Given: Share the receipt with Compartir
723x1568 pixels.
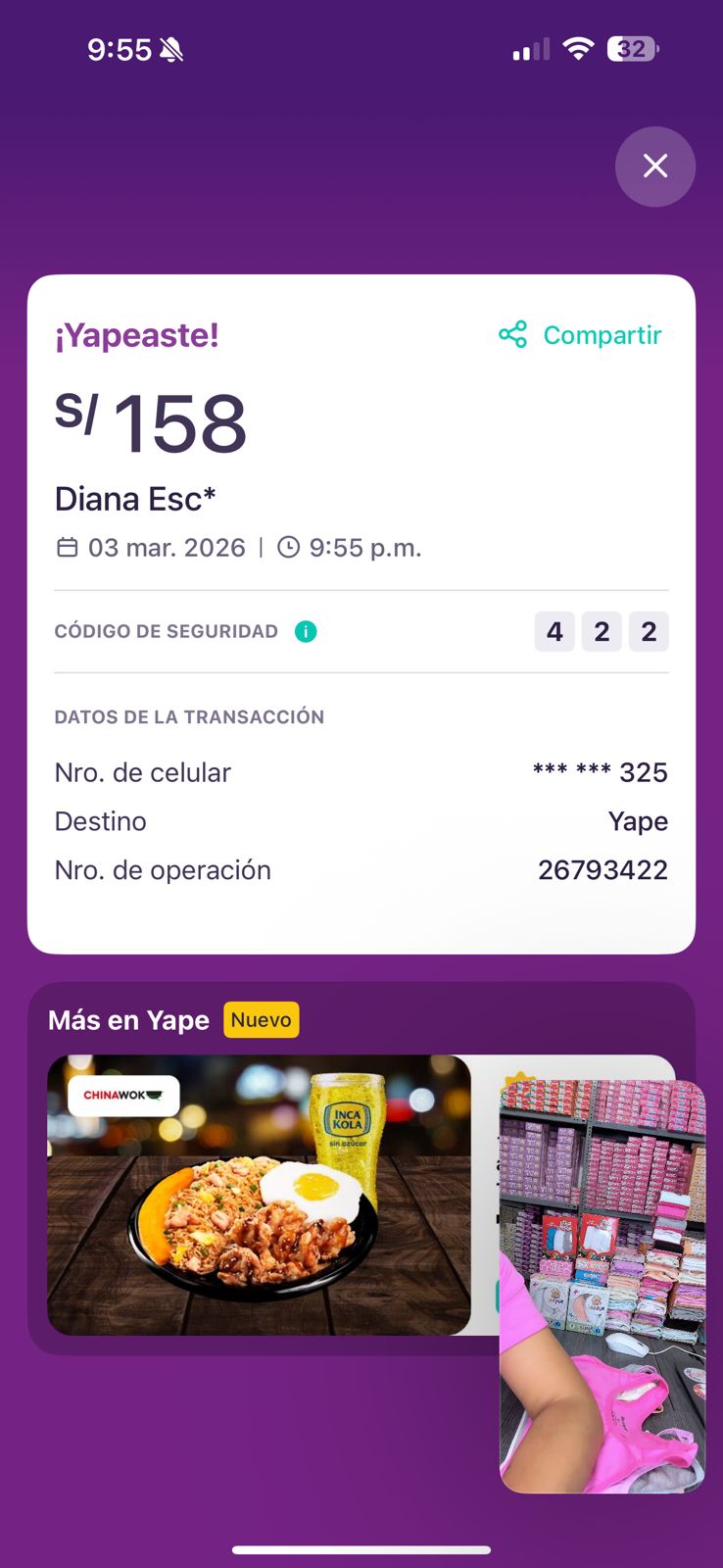Looking at the screenshot, I should tap(581, 335).
